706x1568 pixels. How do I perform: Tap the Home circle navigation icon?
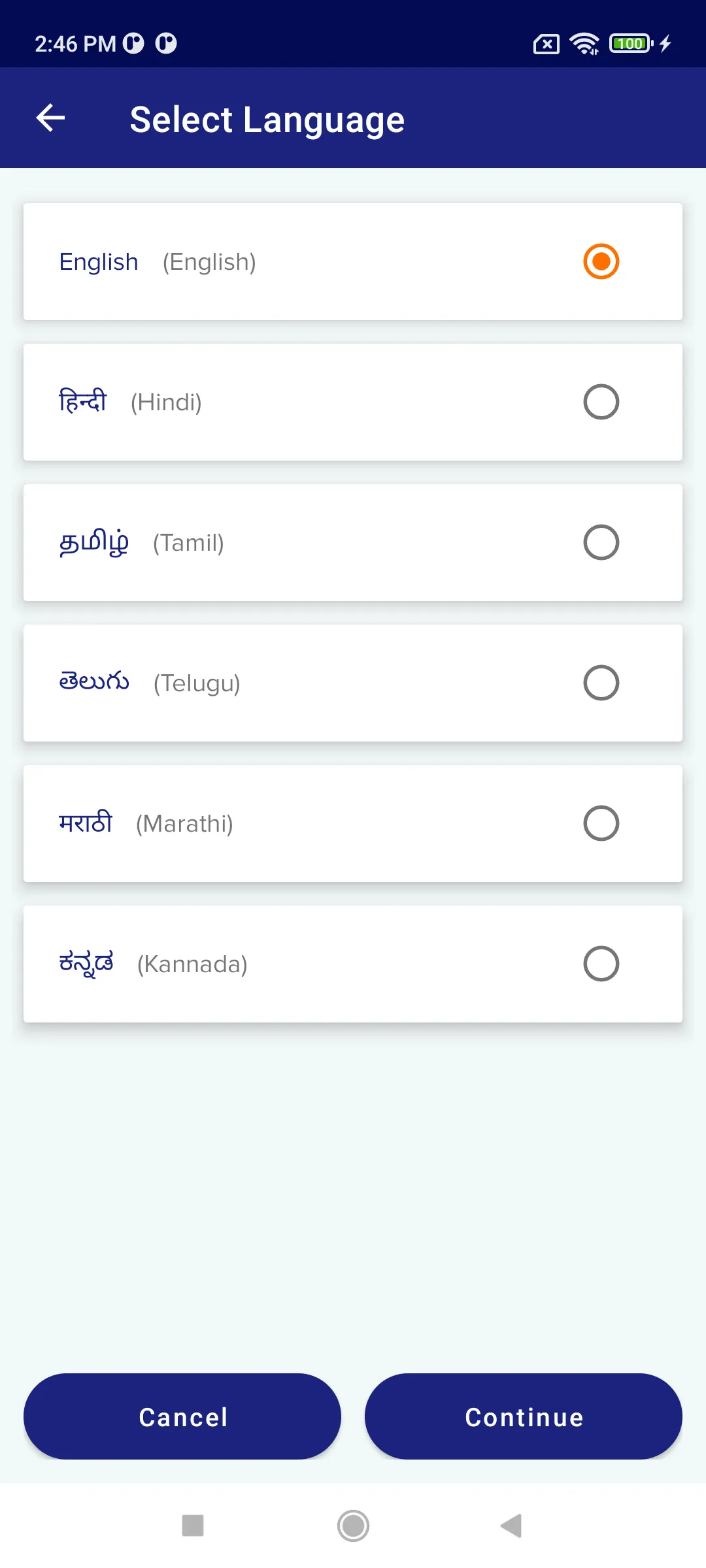coord(353,1527)
